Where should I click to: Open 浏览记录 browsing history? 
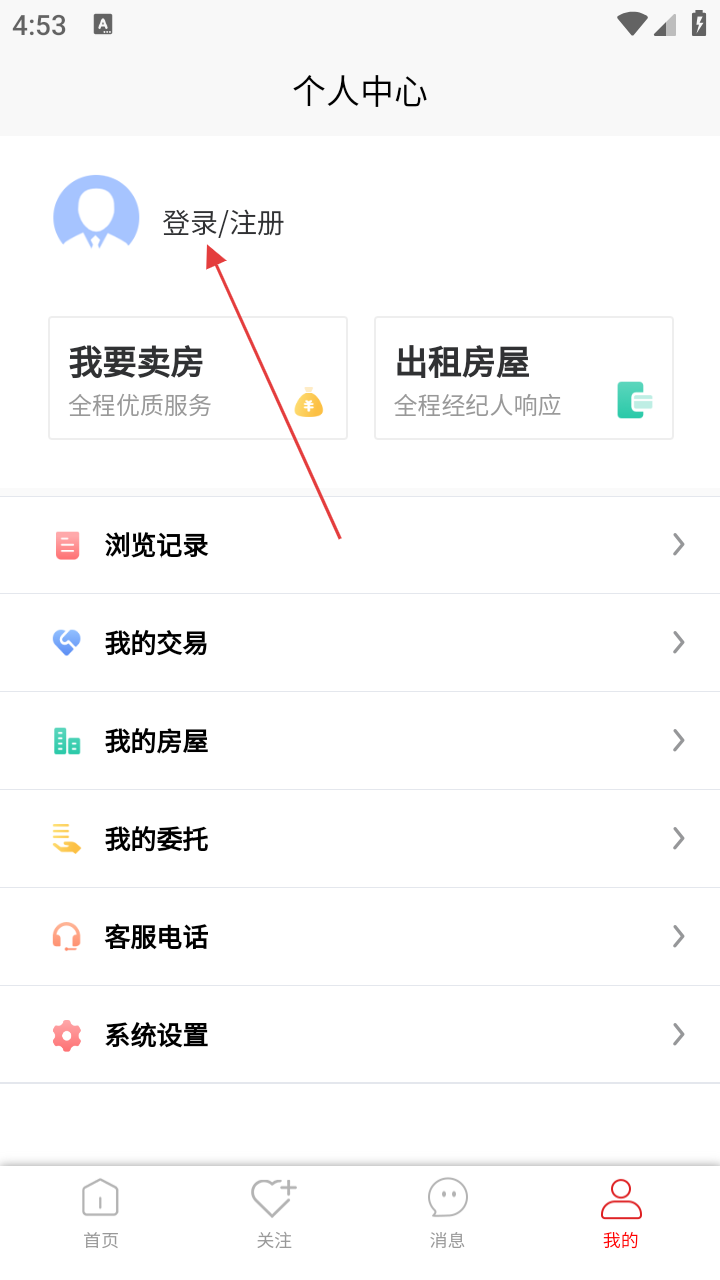click(x=360, y=545)
